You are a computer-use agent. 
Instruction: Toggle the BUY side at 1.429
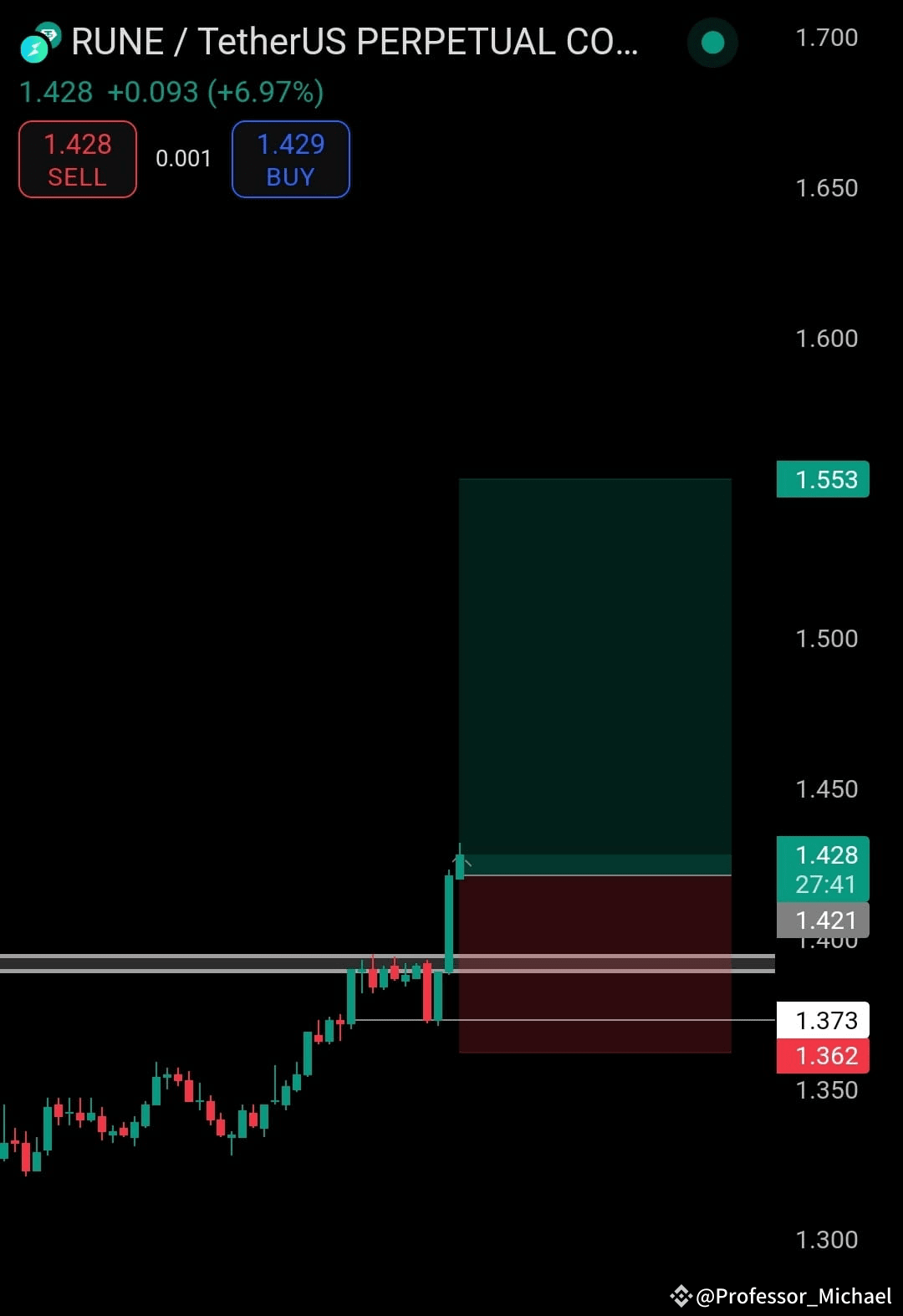[x=290, y=159]
